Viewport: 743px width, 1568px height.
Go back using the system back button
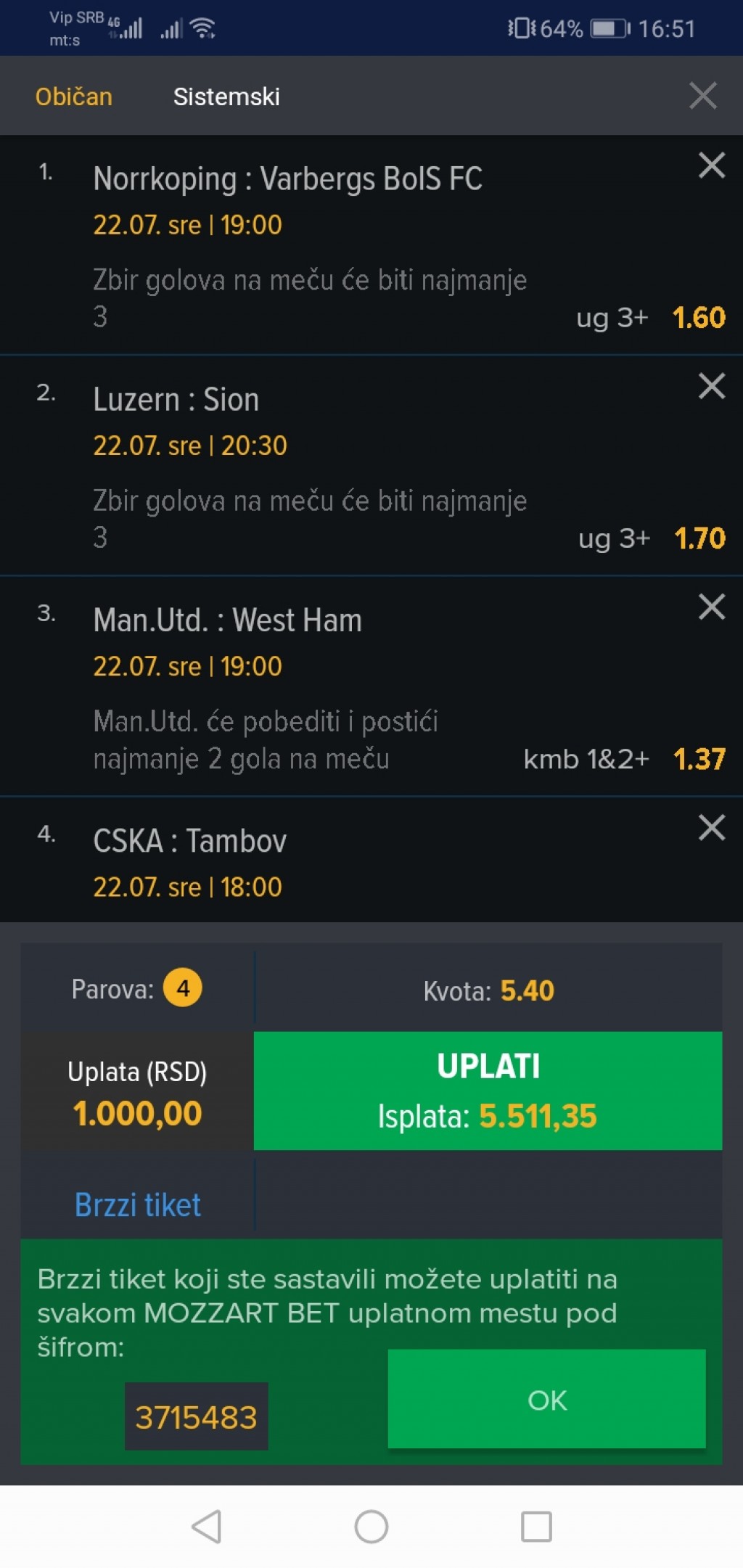pos(206,1527)
